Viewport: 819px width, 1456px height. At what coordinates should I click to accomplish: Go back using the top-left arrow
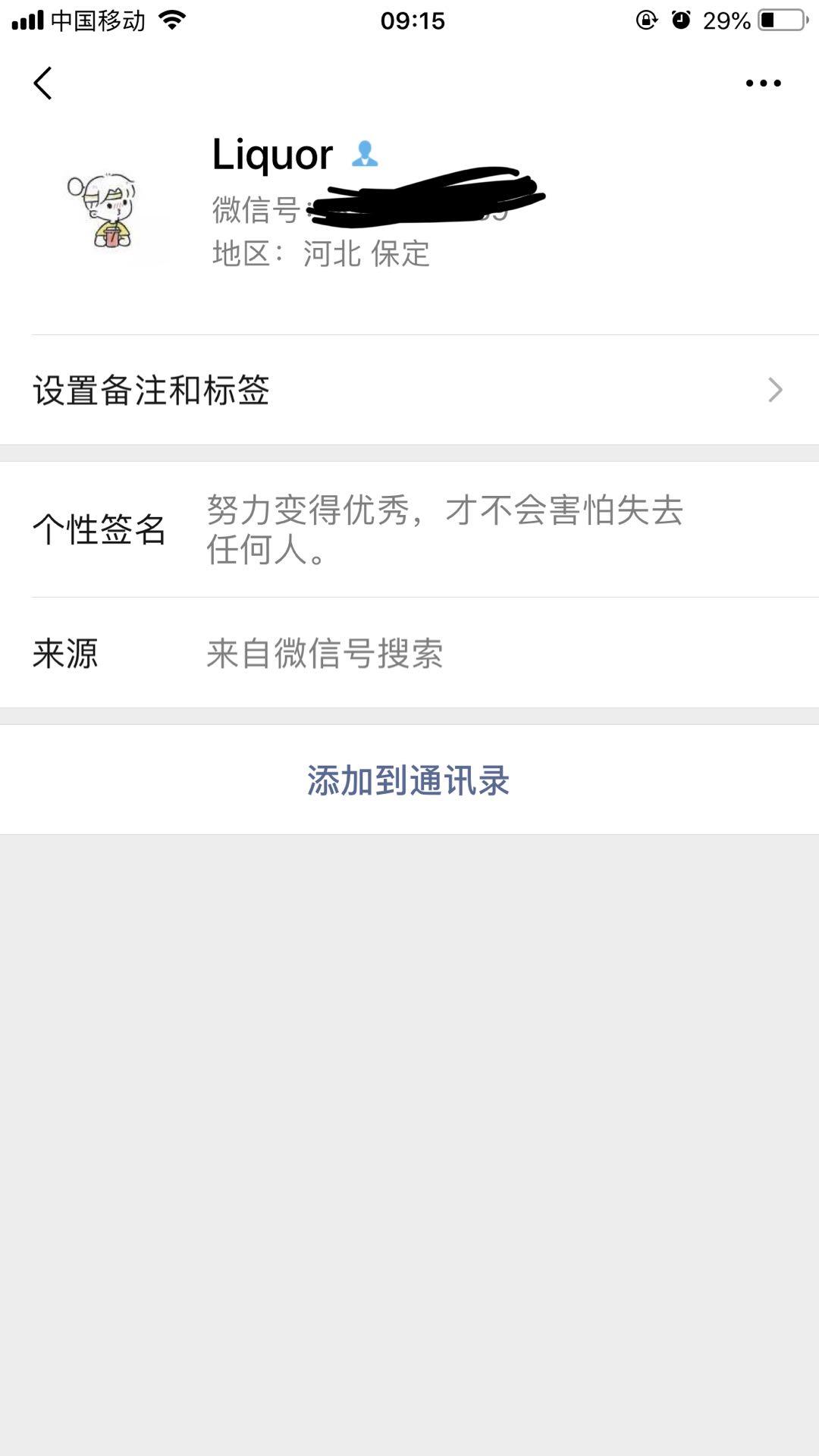pyautogui.click(x=43, y=83)
